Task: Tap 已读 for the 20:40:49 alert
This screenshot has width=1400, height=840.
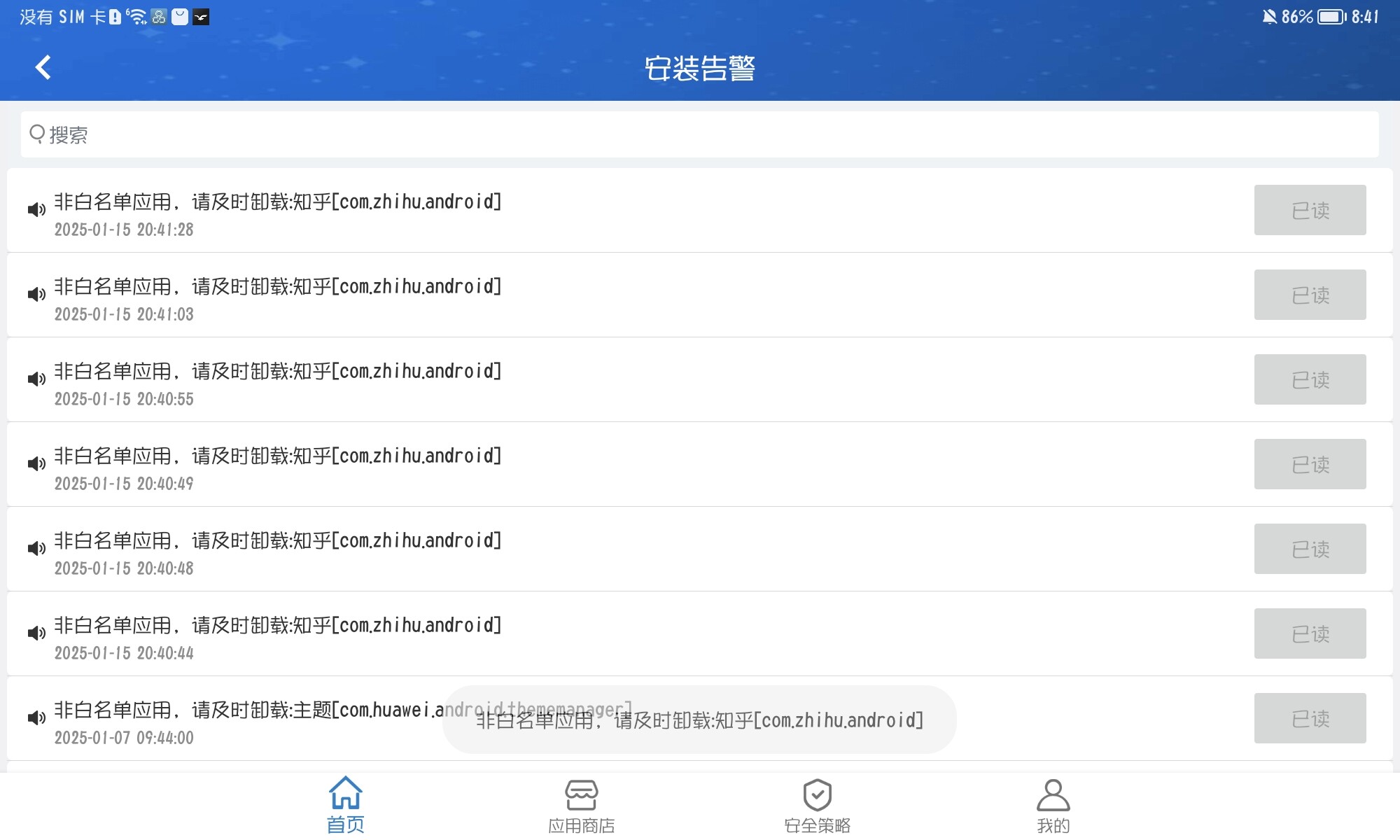Action: pyautogui.click(x=1310, y=464)
